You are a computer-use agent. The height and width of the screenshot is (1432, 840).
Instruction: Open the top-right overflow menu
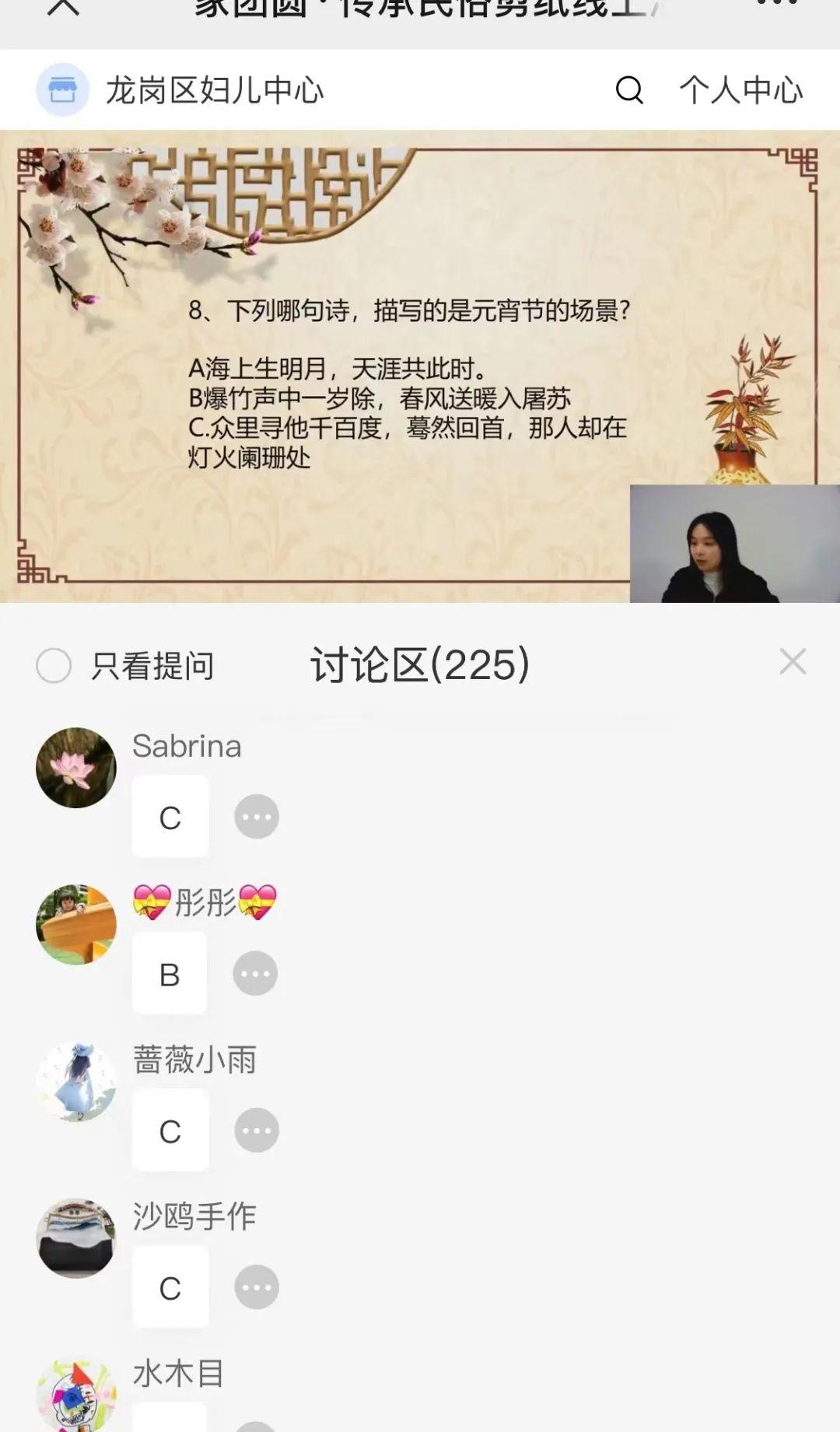point(777,5)
